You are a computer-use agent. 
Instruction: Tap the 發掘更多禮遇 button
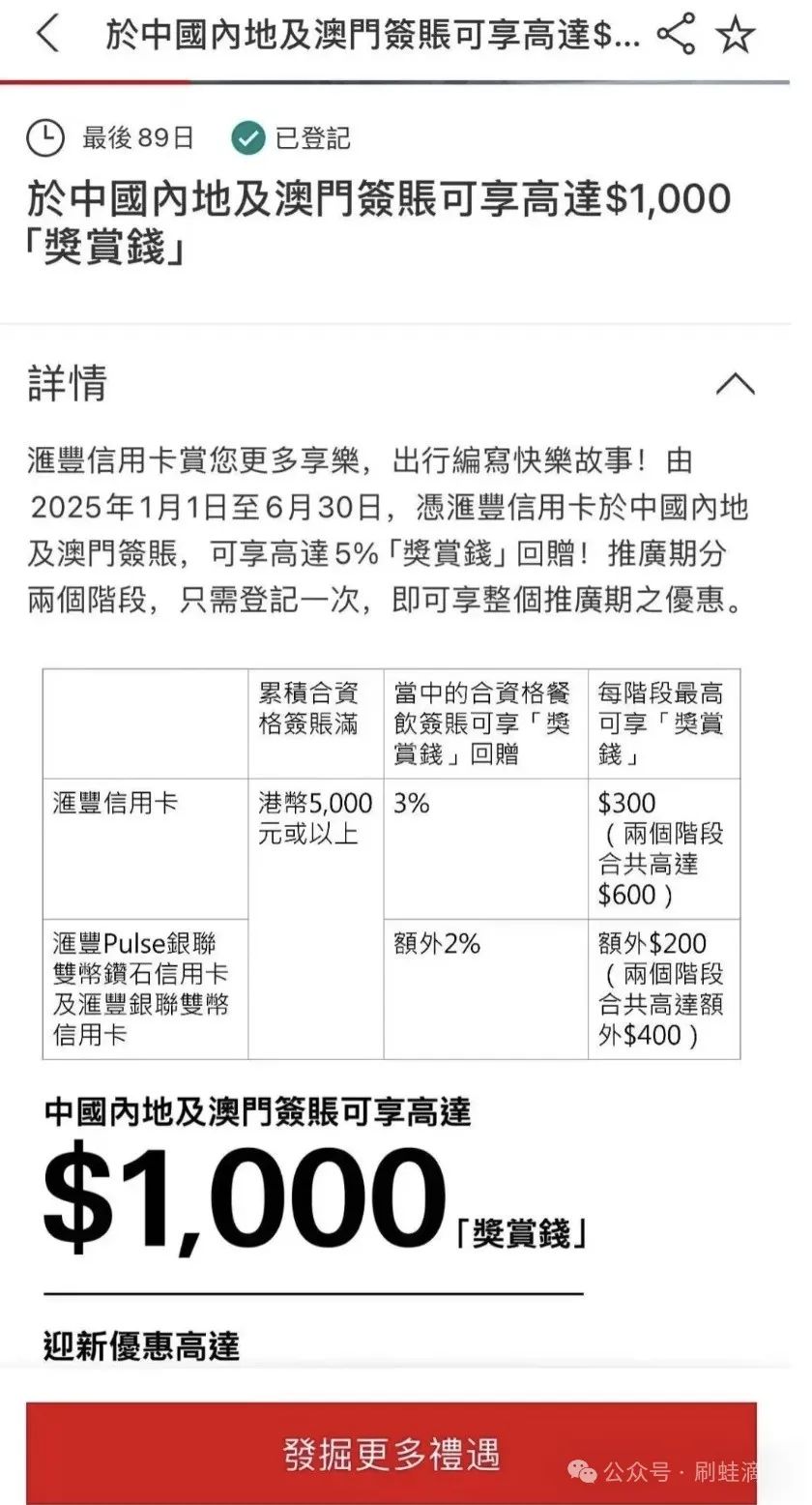tap(391, 1453)
